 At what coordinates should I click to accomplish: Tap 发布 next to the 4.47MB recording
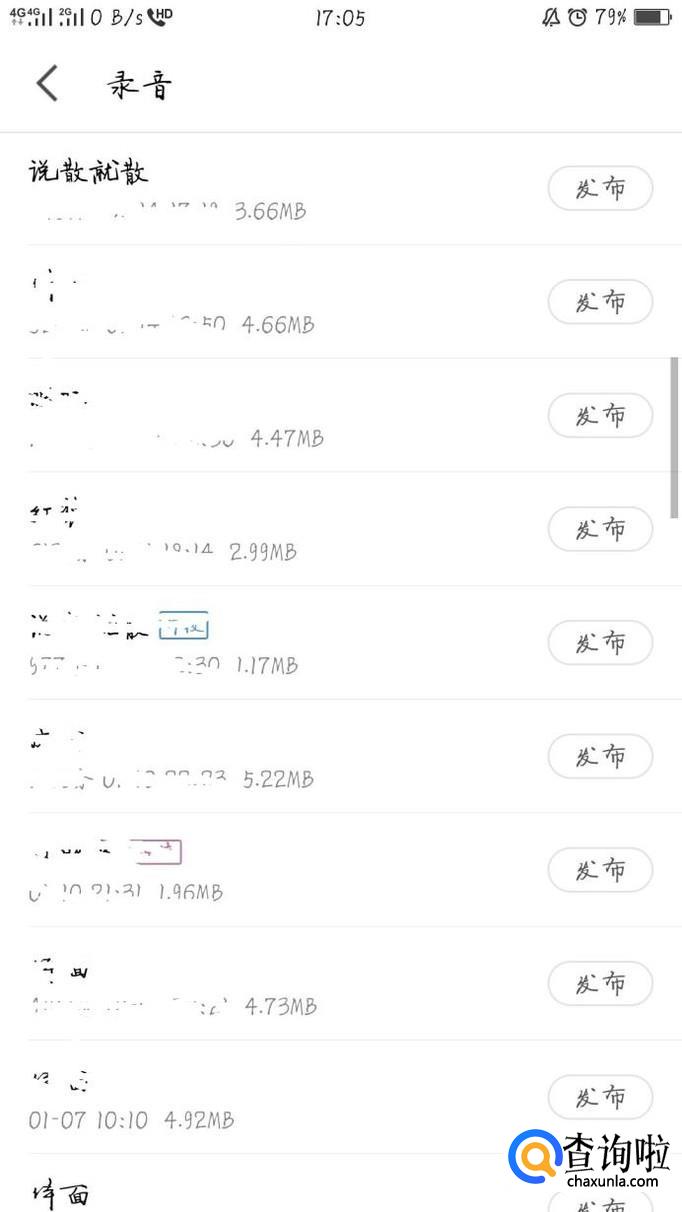point(600,415)
